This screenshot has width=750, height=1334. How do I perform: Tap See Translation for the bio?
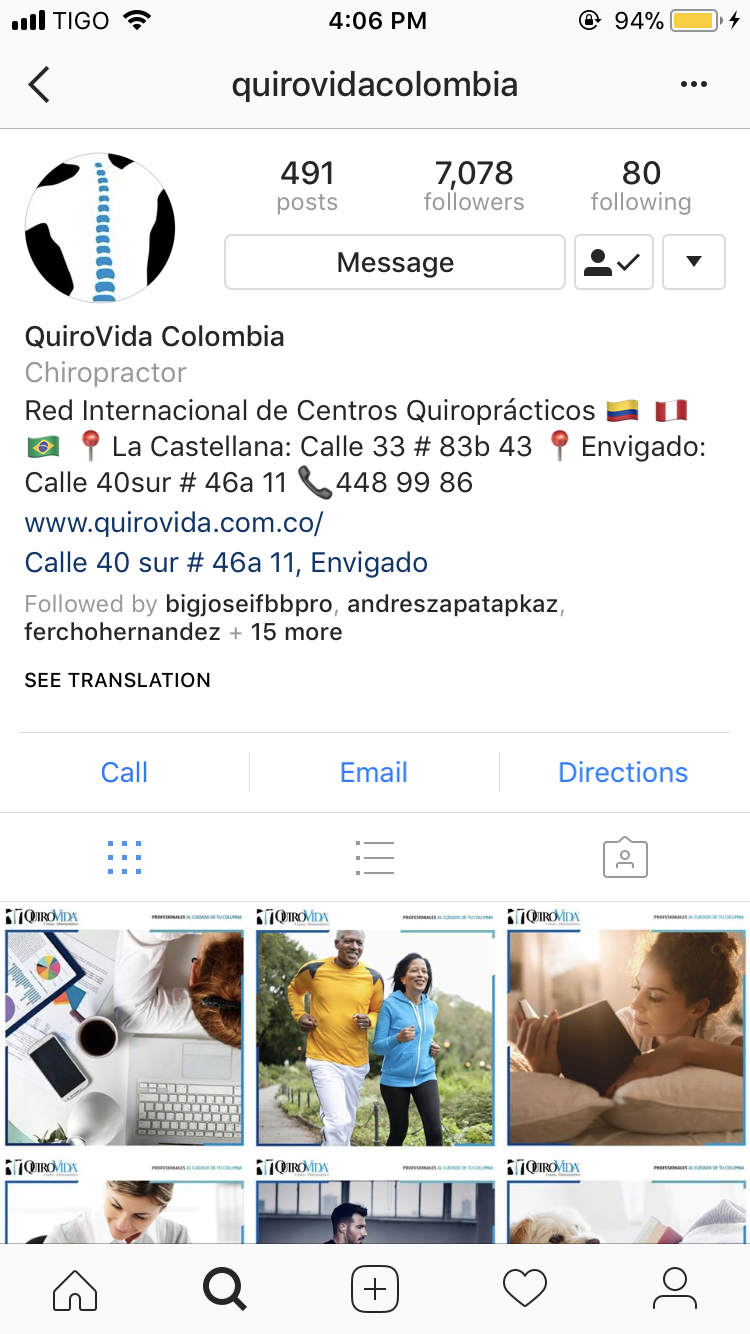(117, 680)
